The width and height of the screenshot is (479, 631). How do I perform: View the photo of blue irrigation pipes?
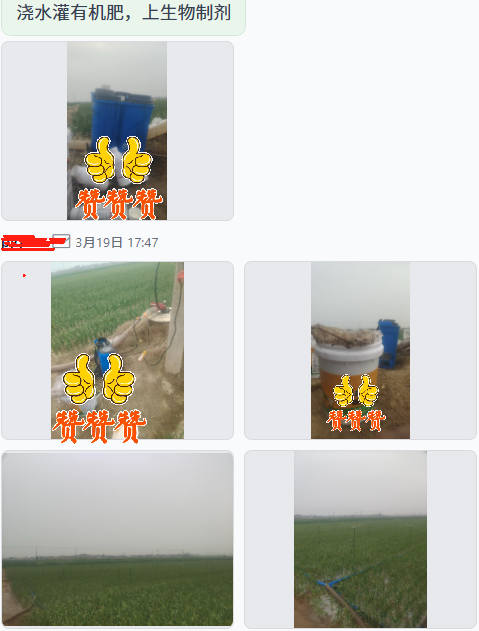point(360,539)
